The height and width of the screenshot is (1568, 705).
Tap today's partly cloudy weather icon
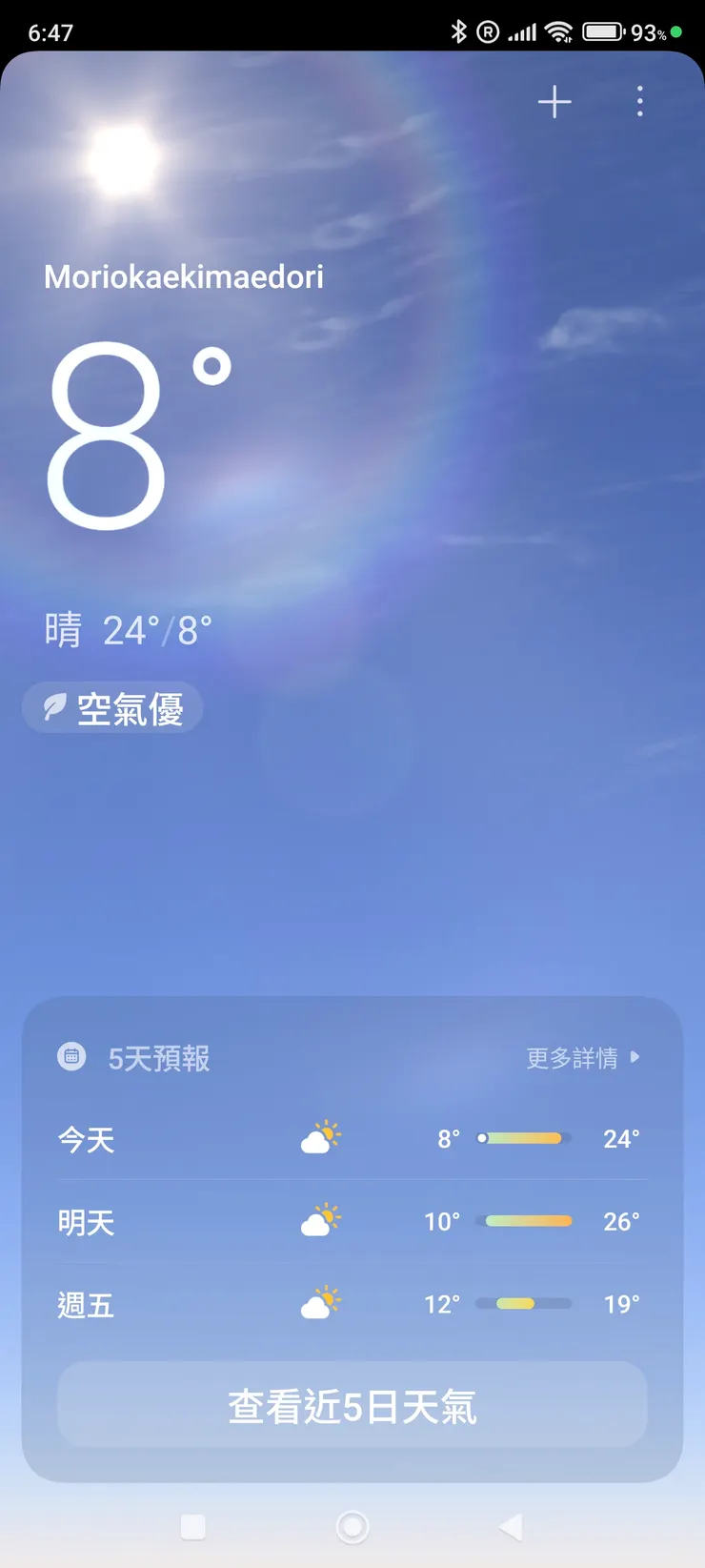[x=320, y=1137]
